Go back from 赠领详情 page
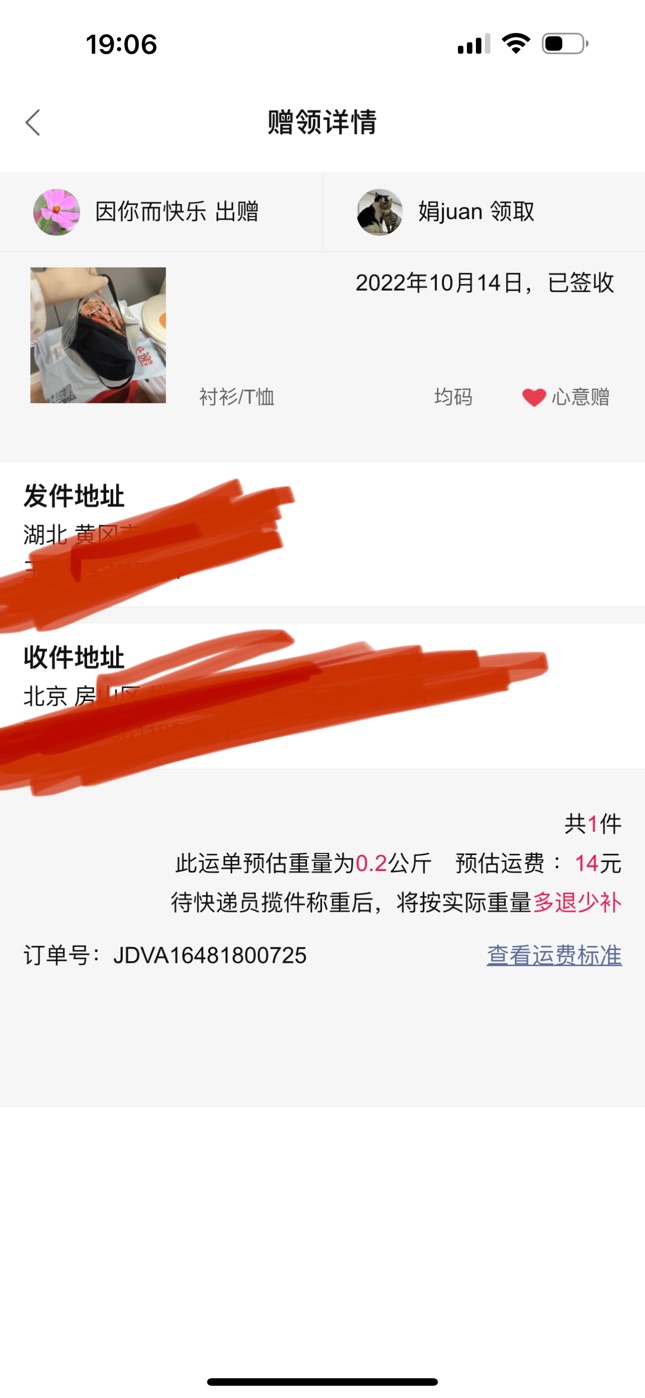Screen dimensions: 645x1398 33,123
